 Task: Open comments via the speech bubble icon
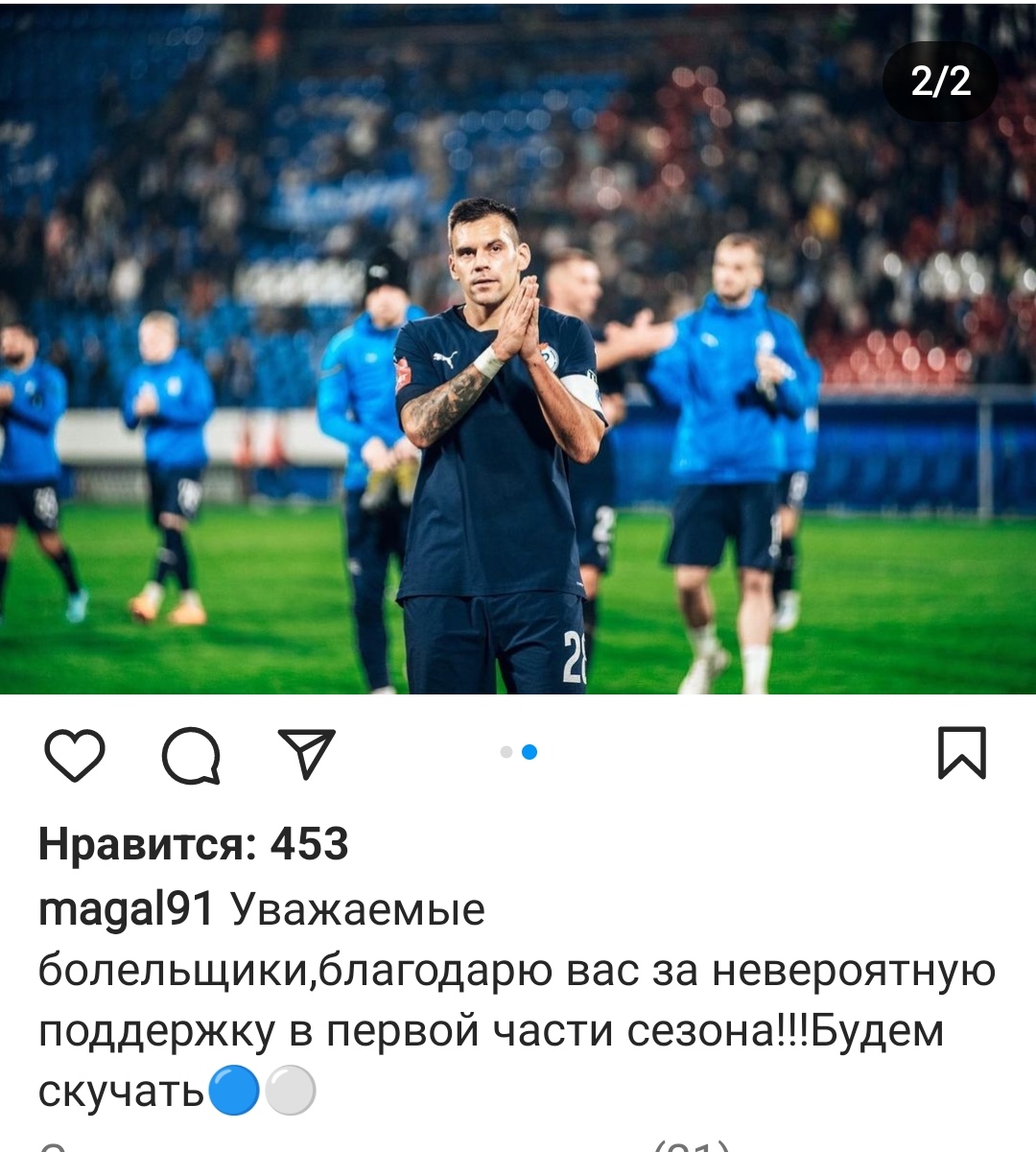coord(191,756)
